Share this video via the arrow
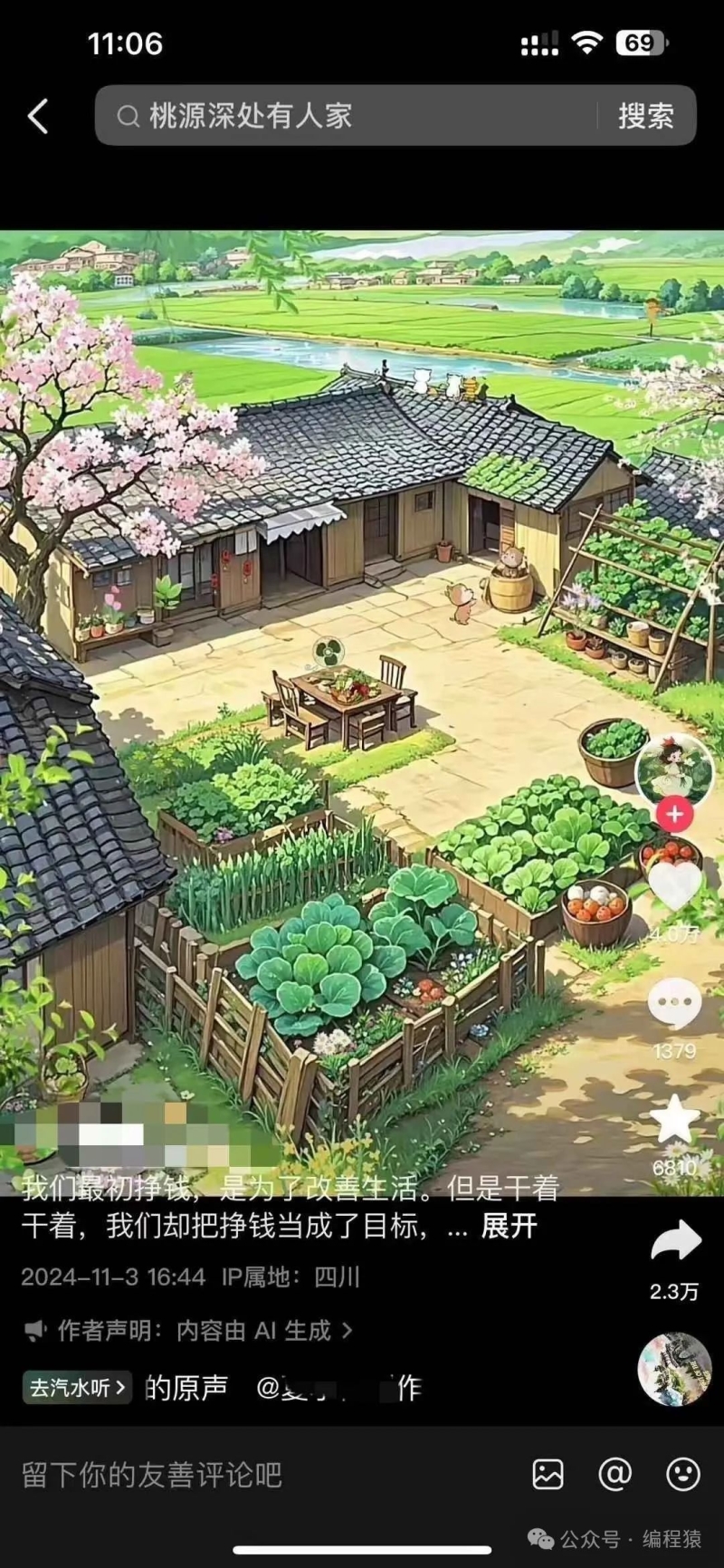 675,1242
